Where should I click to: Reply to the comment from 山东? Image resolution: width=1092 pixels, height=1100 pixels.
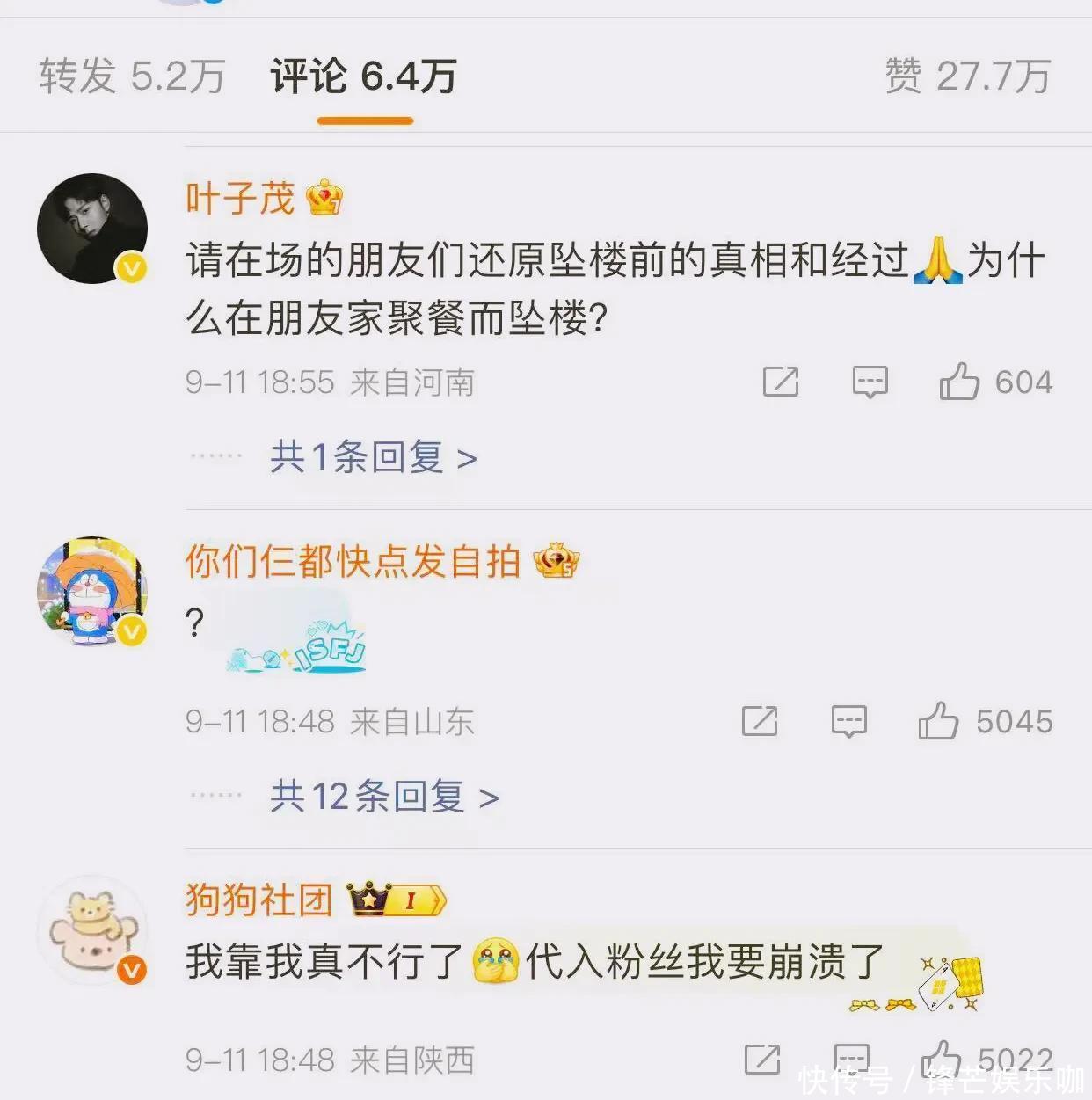[848, 722]
